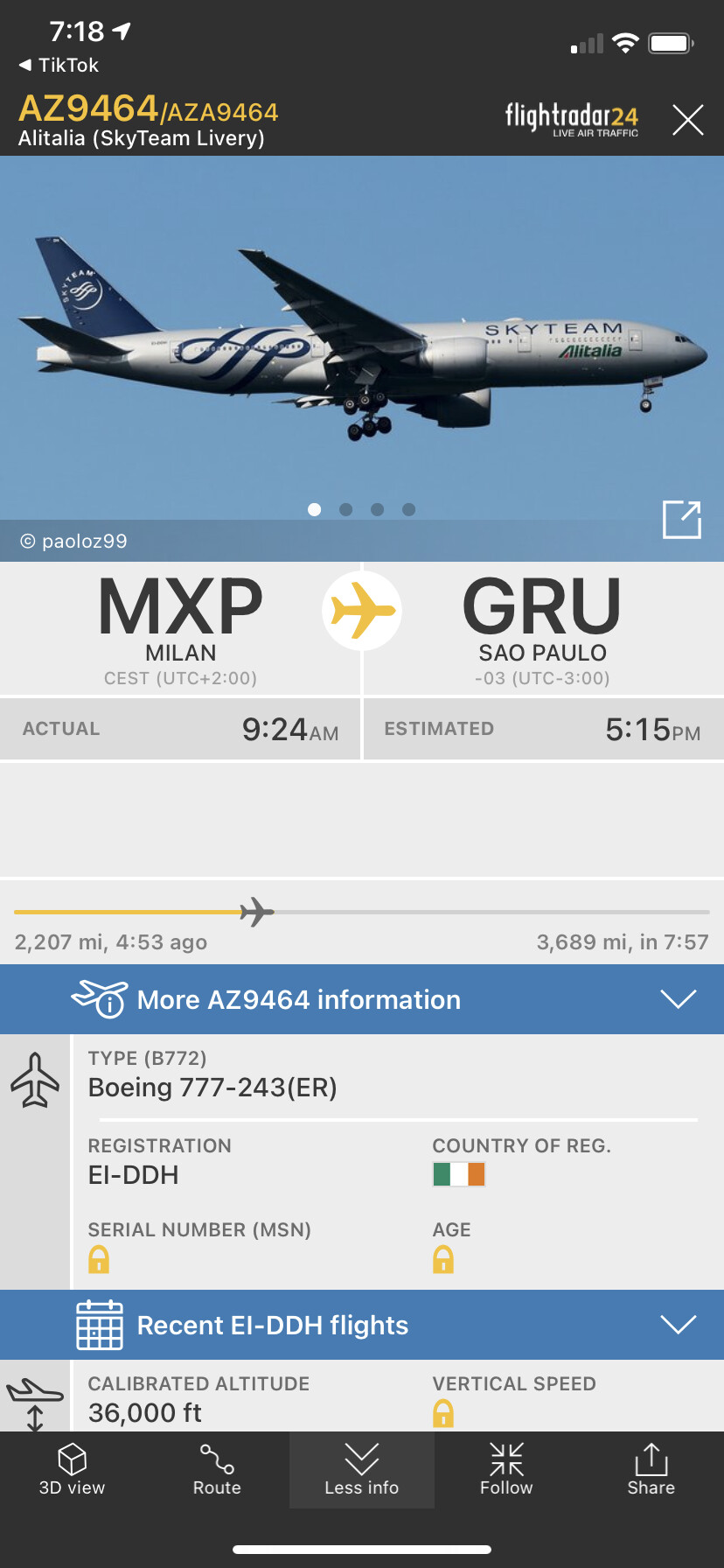Screen dimensions: 724x1568
Task: Open 3D view of the flight
Action: click(x=72, y=1470)
